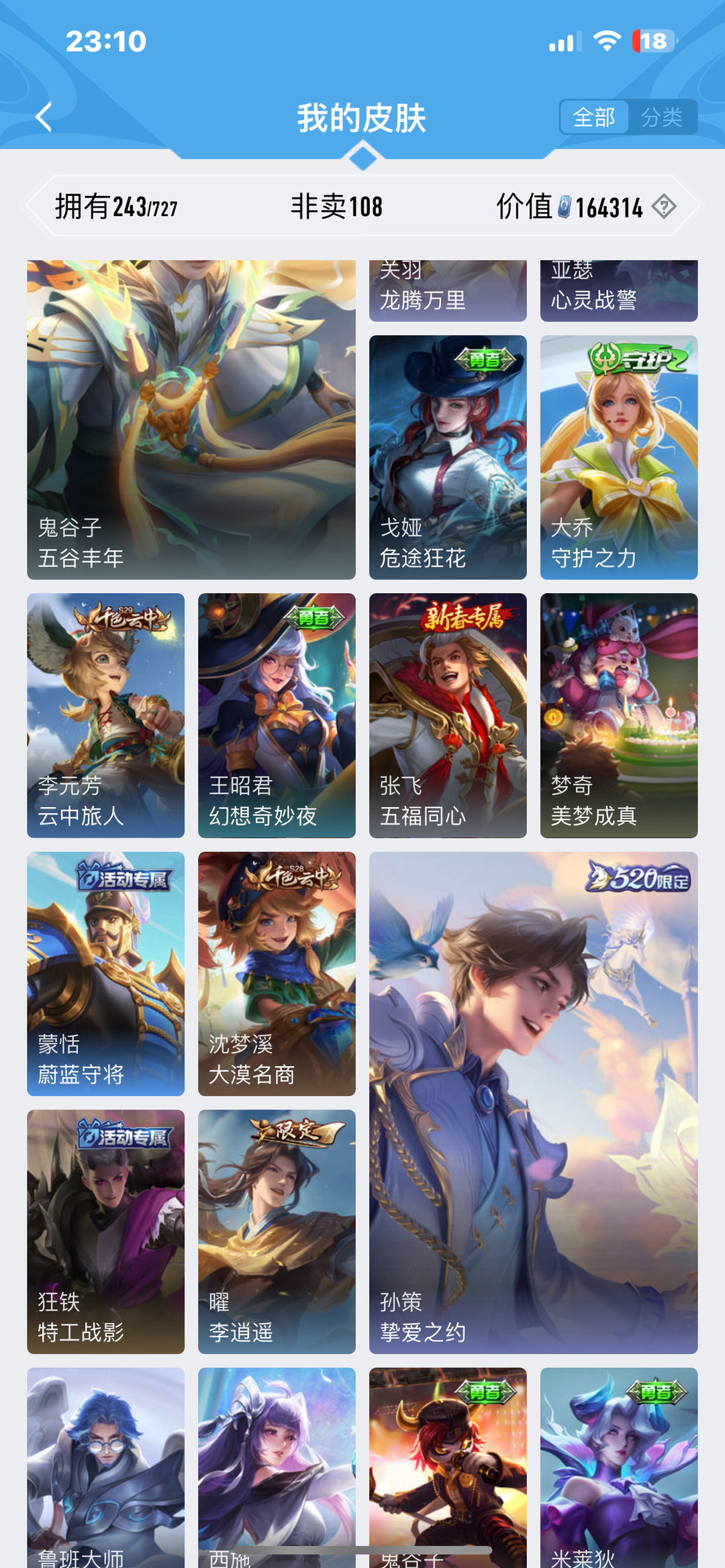Go back from 我的皮肤 page

click(x=44, y=117)
